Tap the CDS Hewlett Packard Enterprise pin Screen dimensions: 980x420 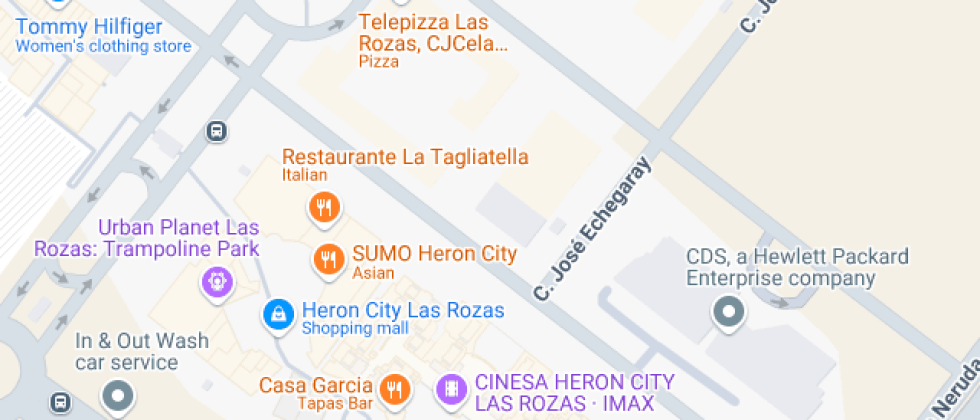(x=728, y=313)
